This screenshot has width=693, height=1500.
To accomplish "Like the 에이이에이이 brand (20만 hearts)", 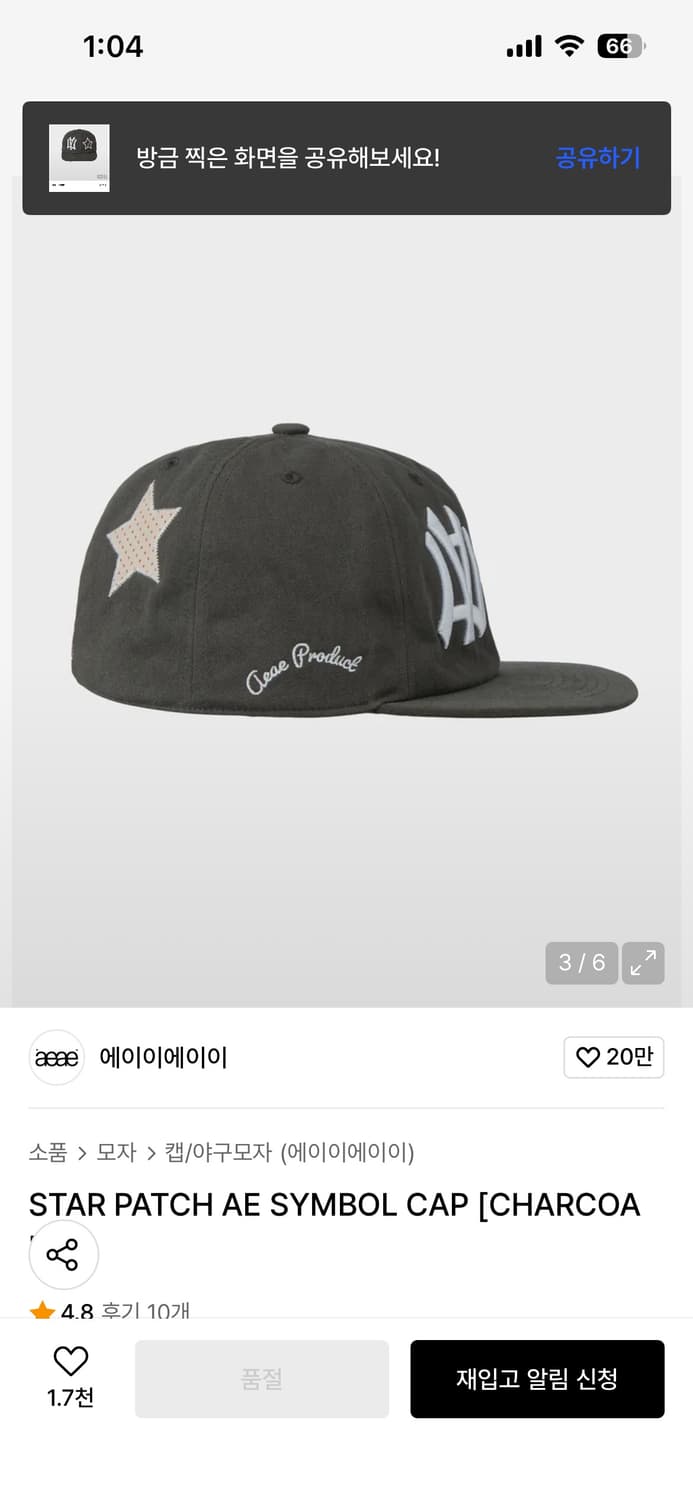I will coord(614,1057).
